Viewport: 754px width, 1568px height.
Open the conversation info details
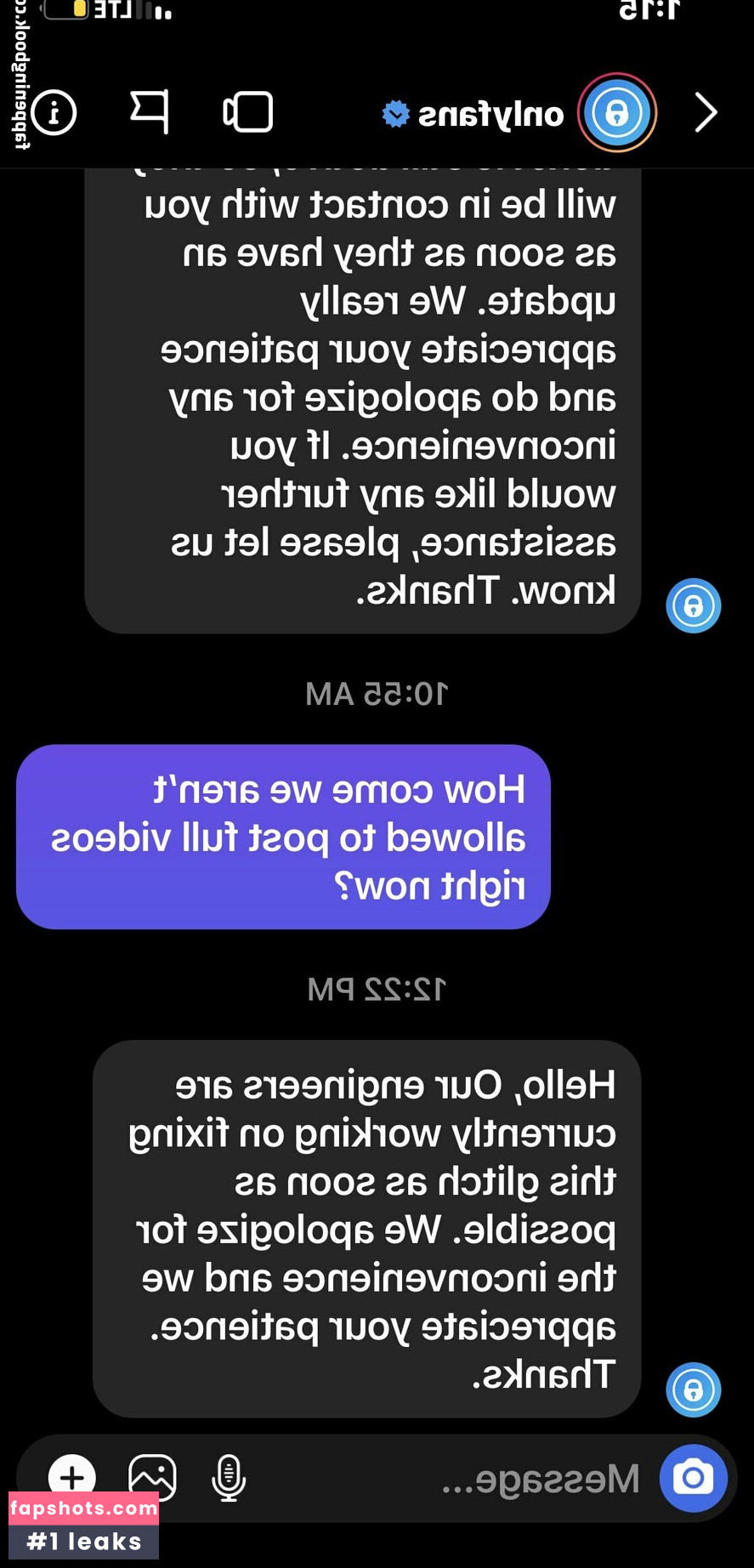coord(54,113)
